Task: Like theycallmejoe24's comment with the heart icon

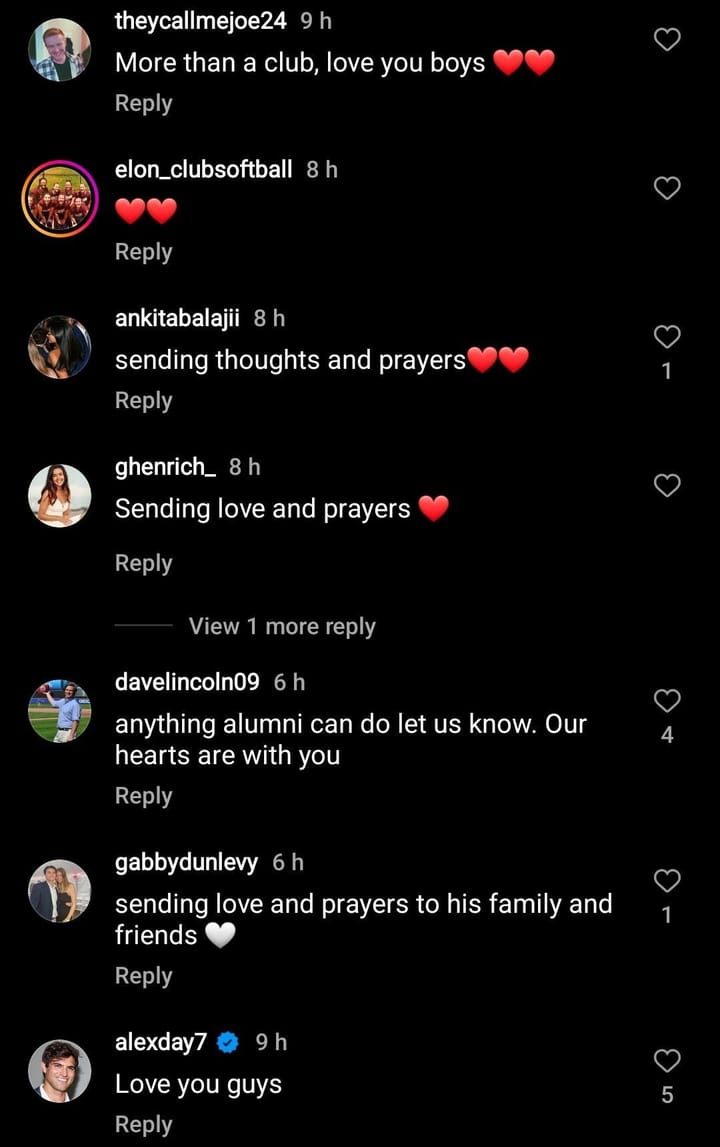Action: [667, 37]
